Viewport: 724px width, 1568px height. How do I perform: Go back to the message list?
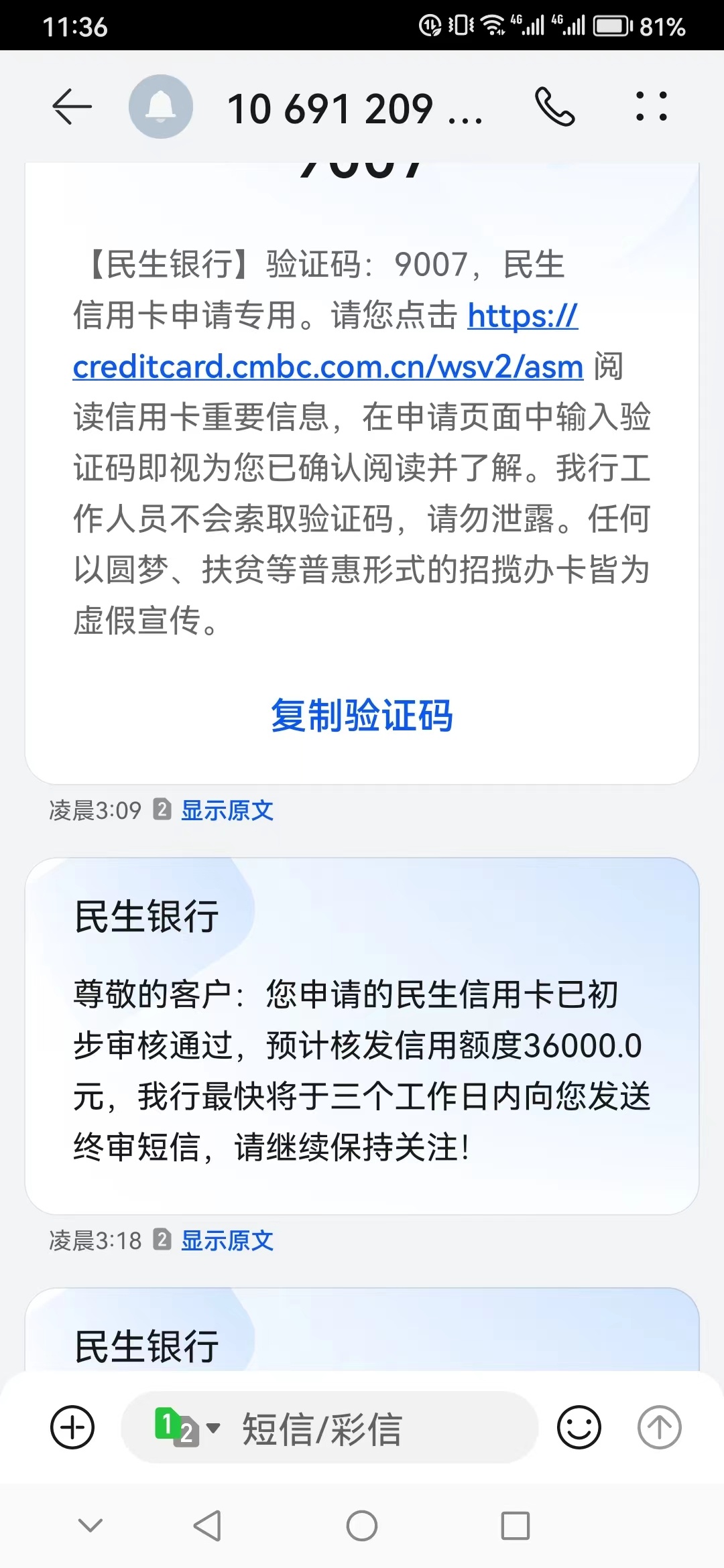click(72, 107)
